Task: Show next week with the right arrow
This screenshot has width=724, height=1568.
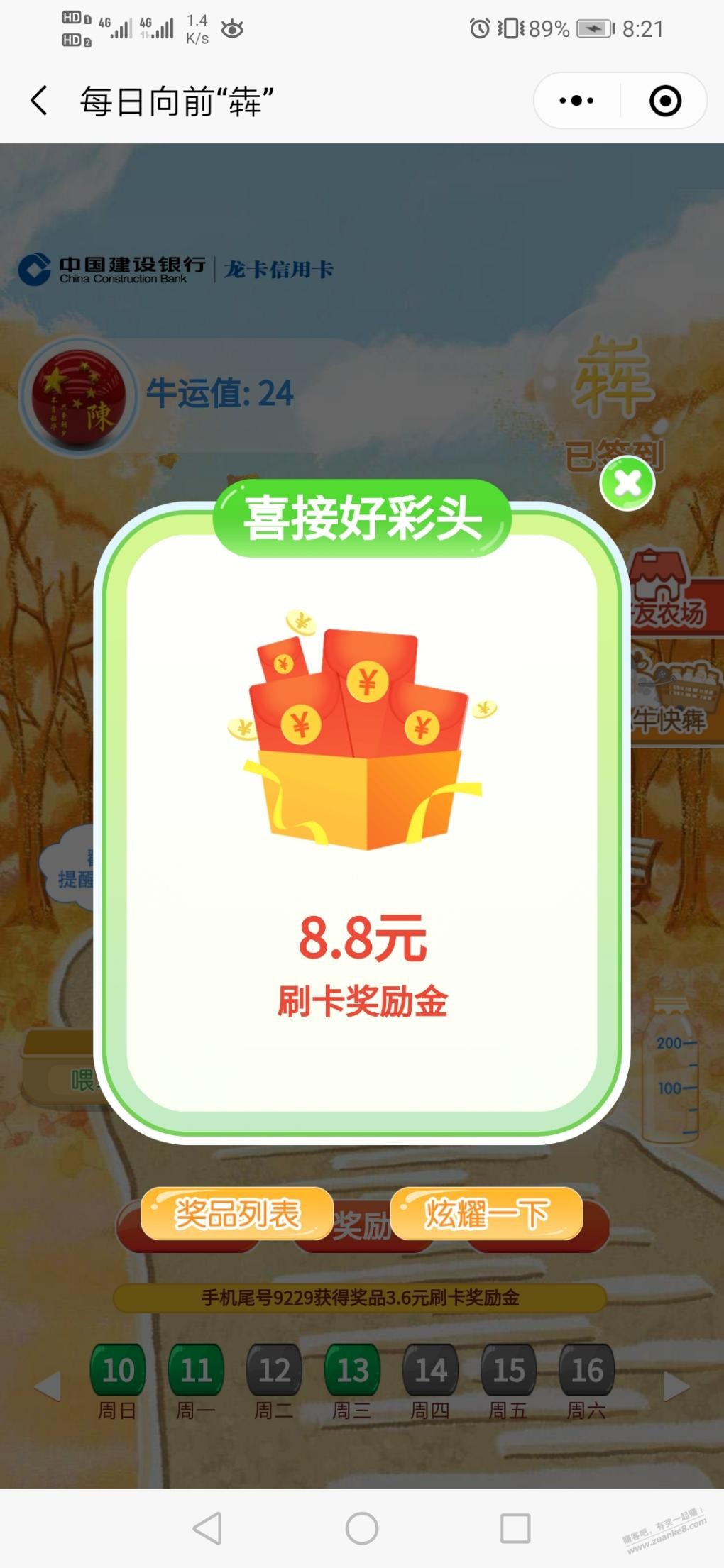Action: [676, 1386]
